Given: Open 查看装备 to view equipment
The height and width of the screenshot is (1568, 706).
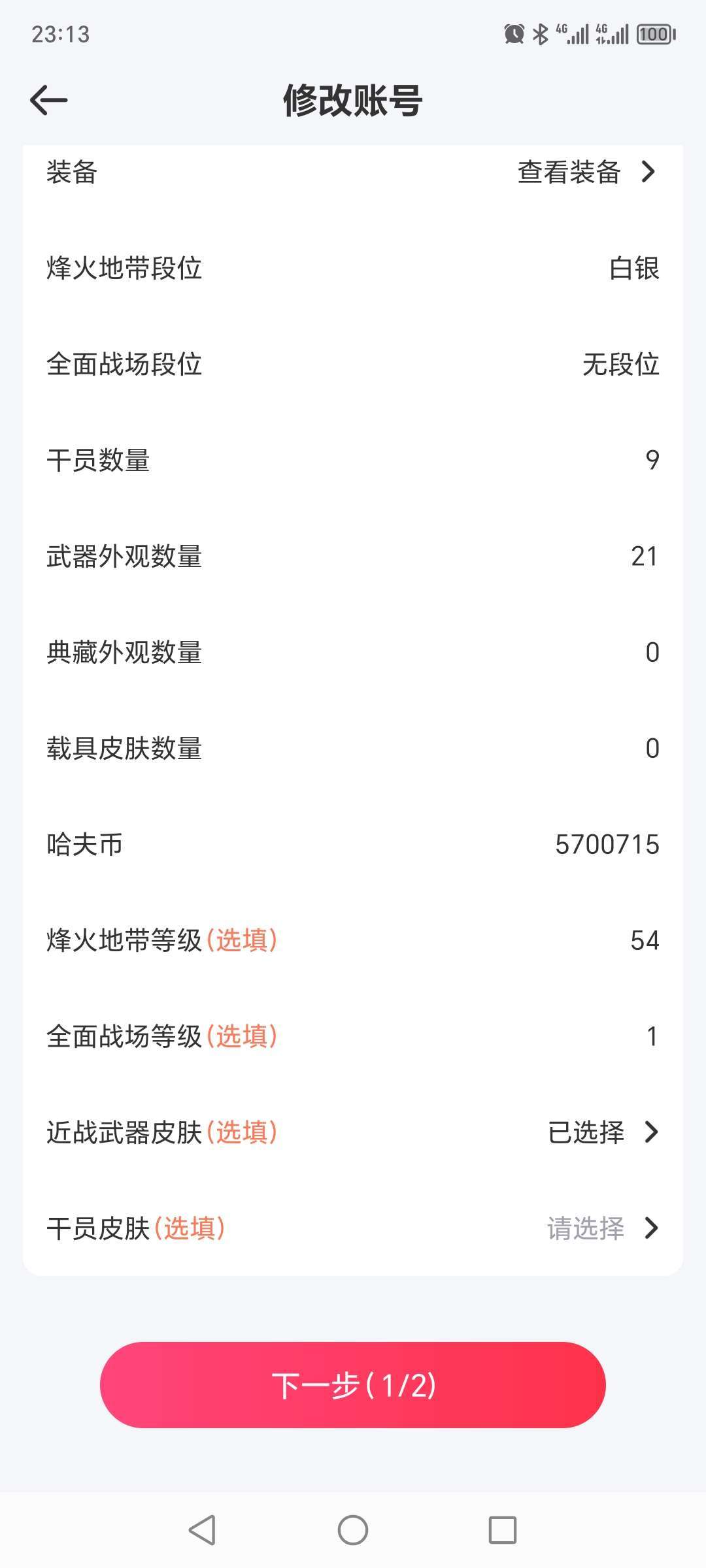Looking at the screenshot, I should point(586,172).
